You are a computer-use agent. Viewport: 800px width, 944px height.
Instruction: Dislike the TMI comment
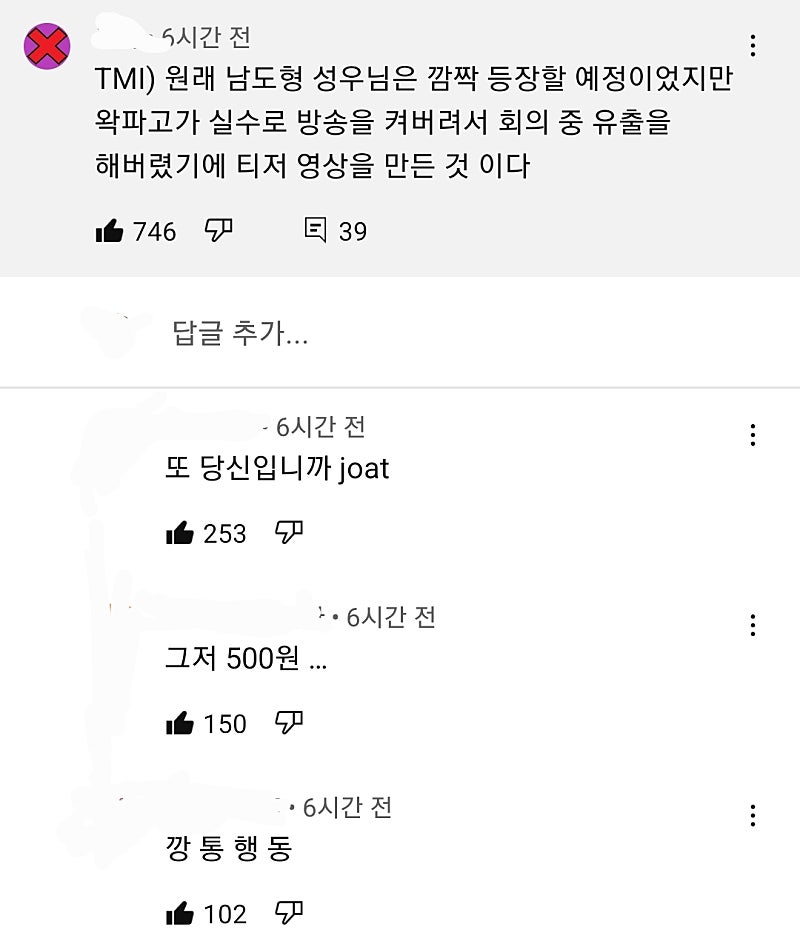point(218,231)
